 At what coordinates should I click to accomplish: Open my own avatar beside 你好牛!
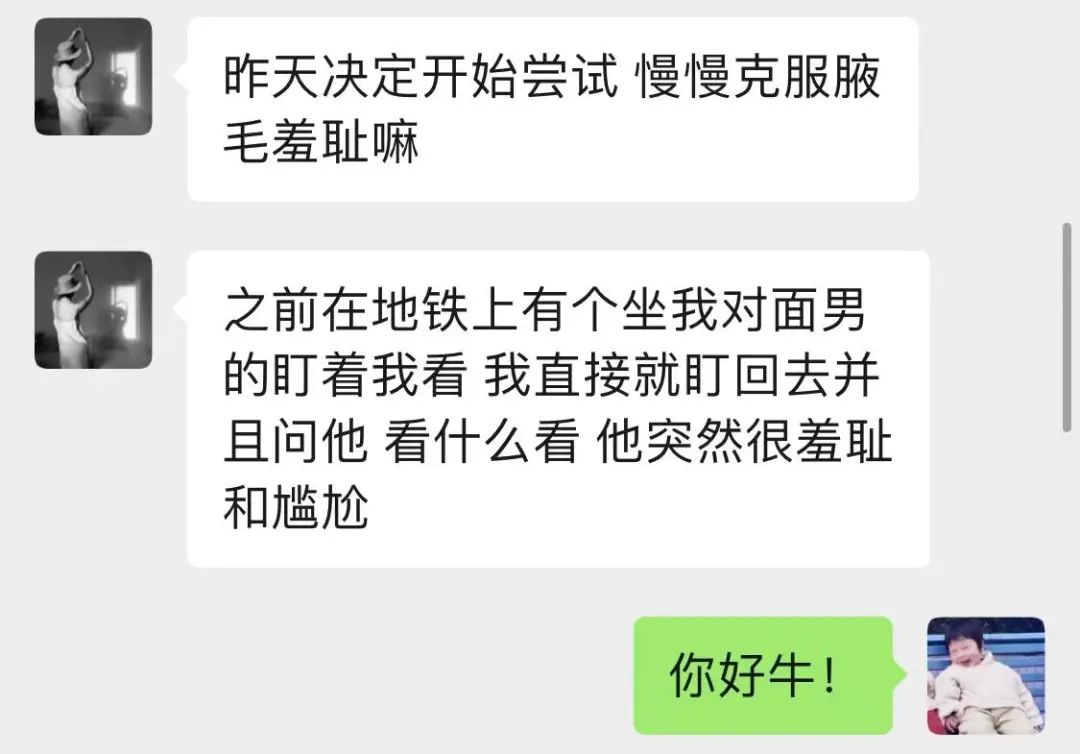click(x=985, y=675)
